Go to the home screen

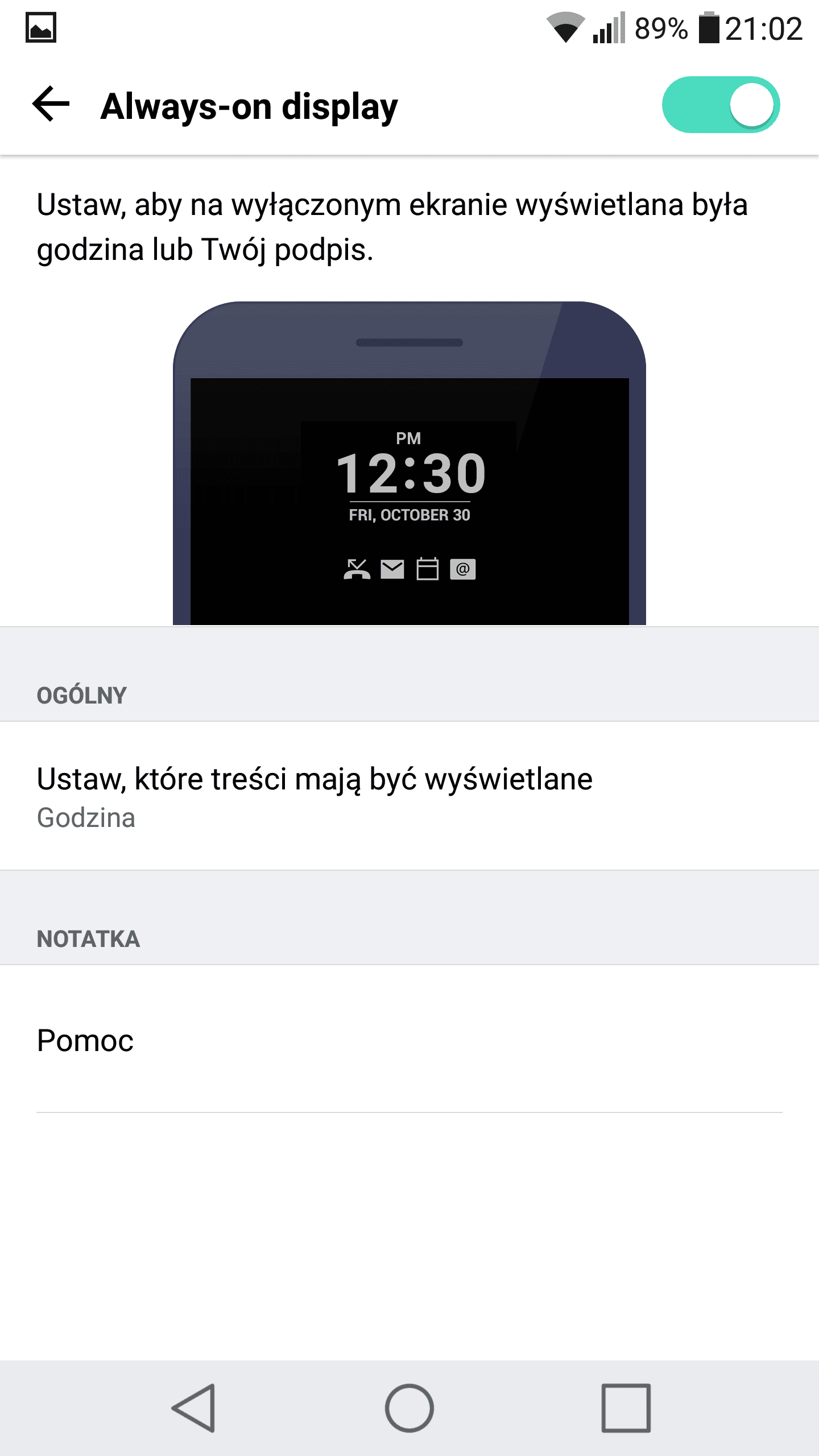coord(409,1408)
